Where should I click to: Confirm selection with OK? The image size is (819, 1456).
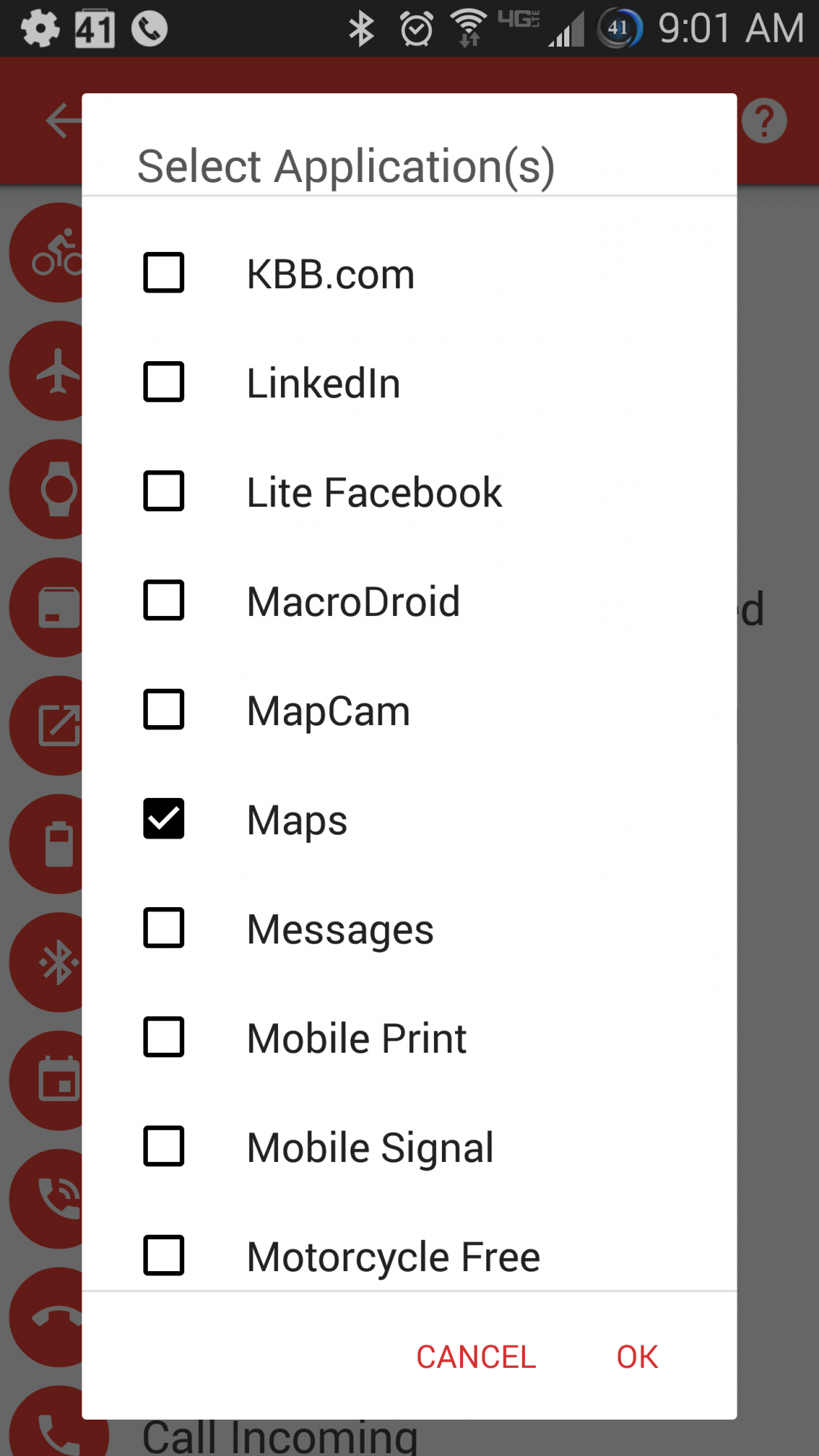[x=637, y=1357]
